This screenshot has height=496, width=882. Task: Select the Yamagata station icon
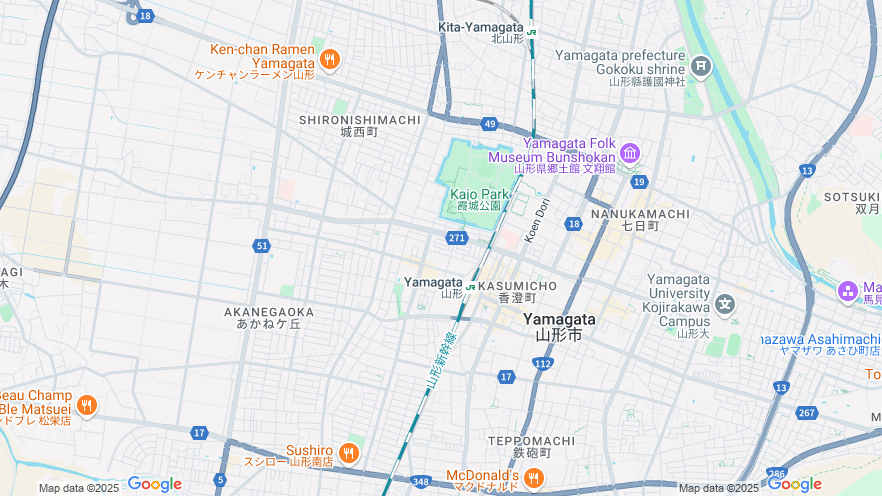coord(470,287)
